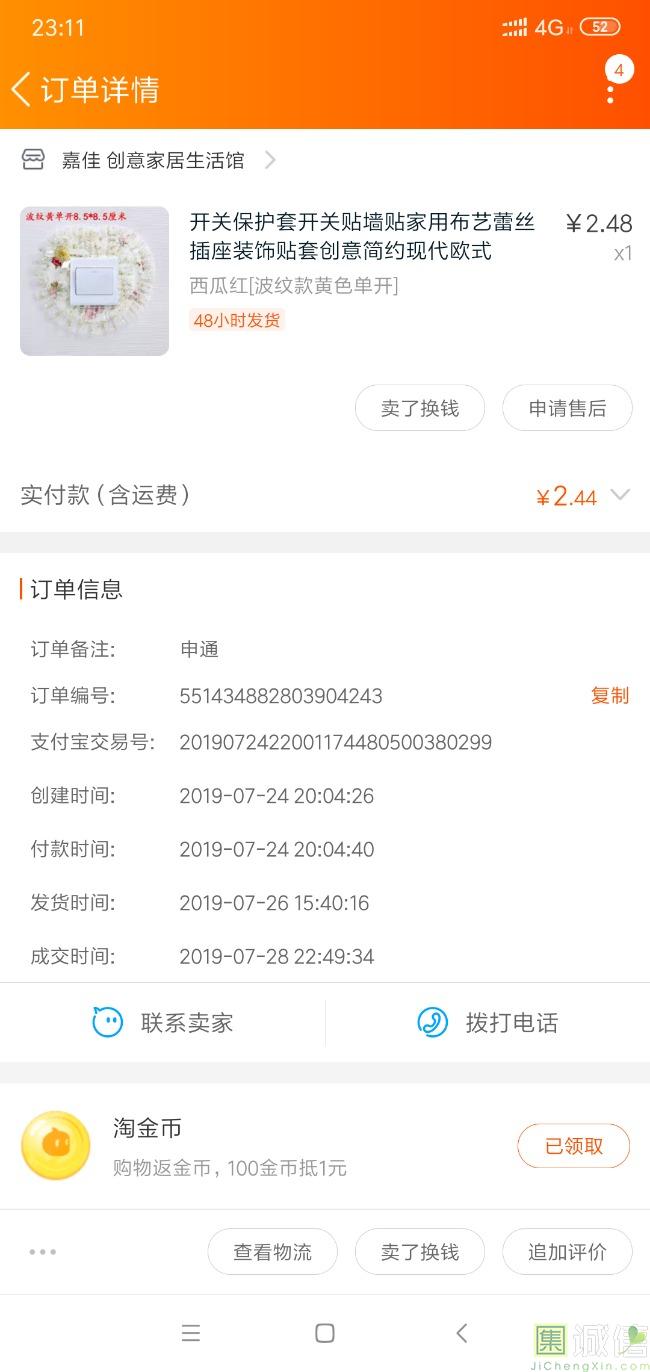Open the 嘉佳 创意家居生活馆 store page
650x1372 pixels.
click(x=150, y=160)
